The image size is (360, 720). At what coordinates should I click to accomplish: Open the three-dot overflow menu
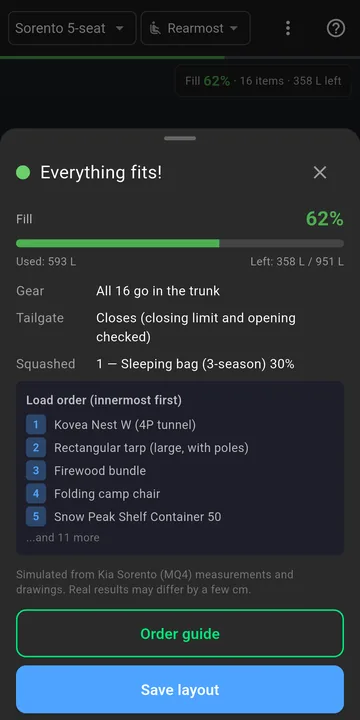point(288,28)
